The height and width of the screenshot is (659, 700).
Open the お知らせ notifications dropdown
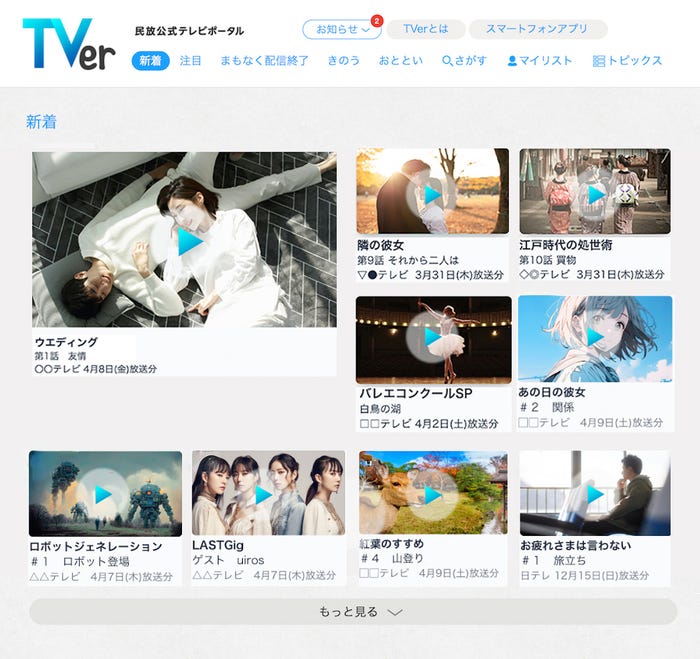(x=341, y=30)
